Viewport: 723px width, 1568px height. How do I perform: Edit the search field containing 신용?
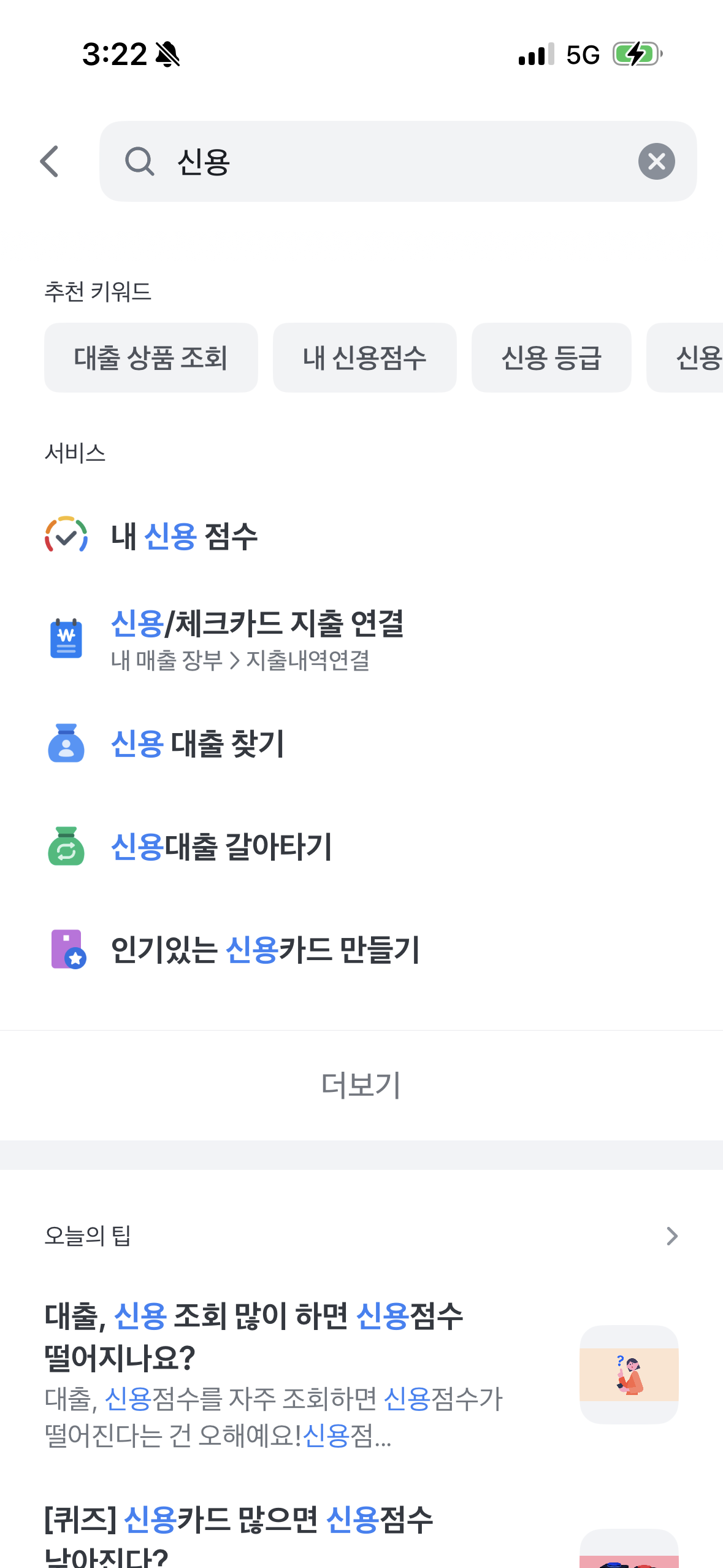(x=398, y=161)
